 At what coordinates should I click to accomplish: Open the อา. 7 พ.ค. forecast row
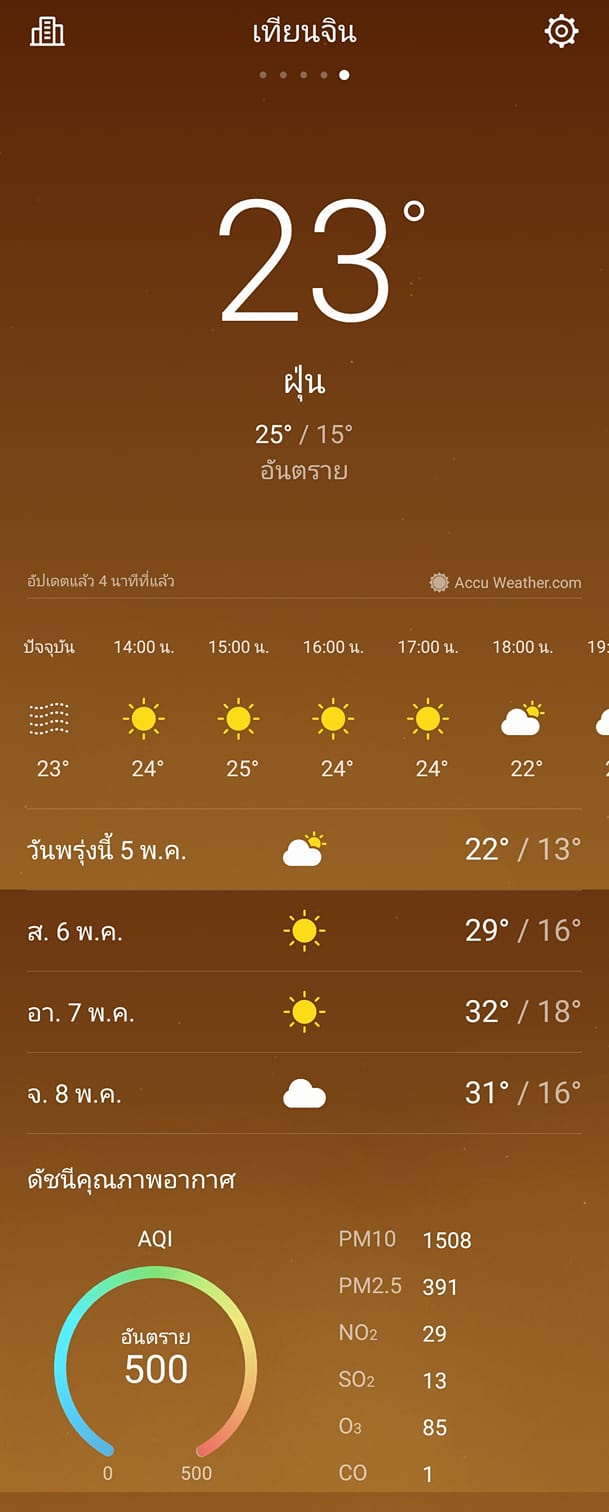(x=304, y=1012)
